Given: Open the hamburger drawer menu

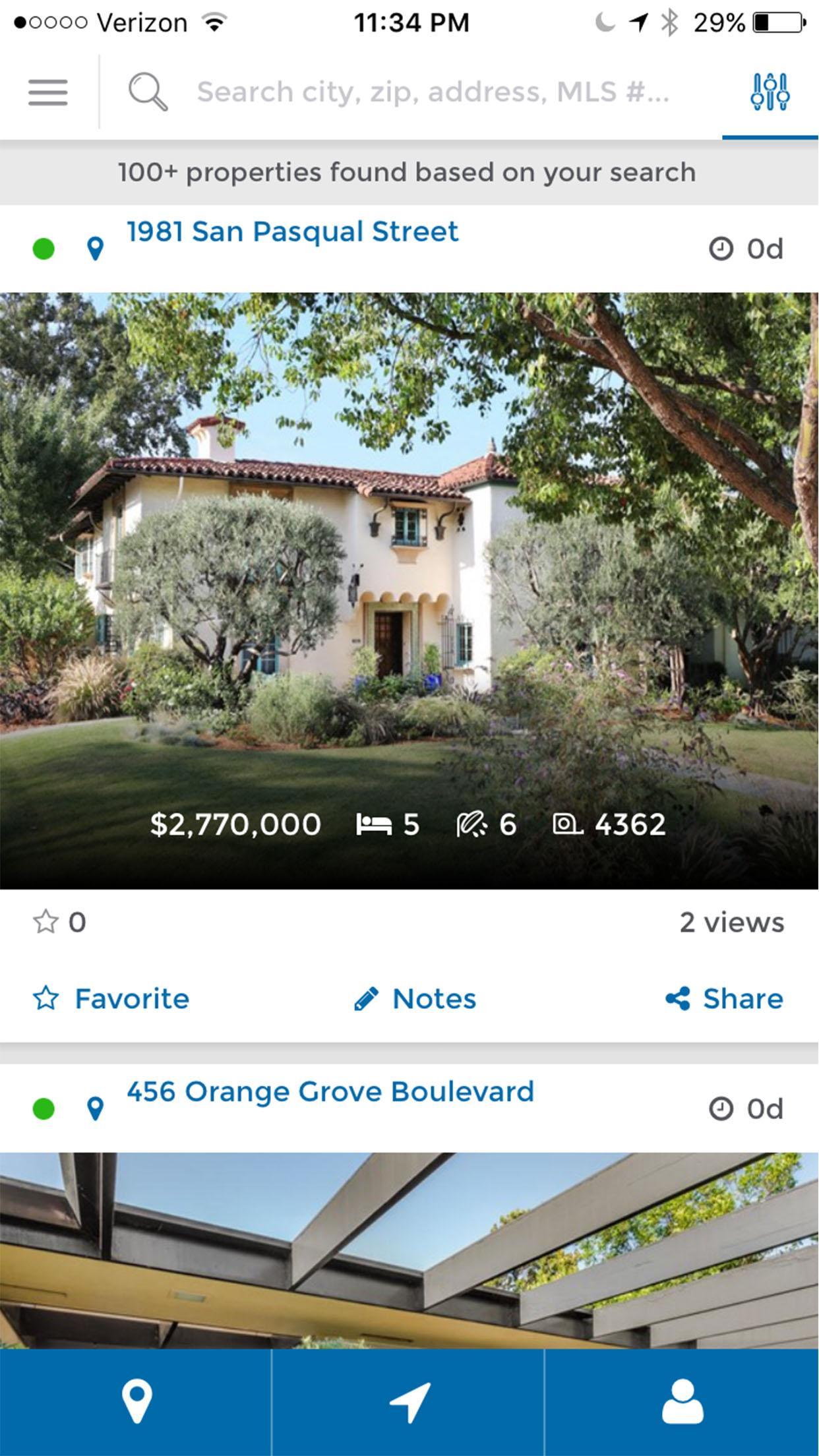Looking at the screenshot, I should click(48, 92).
